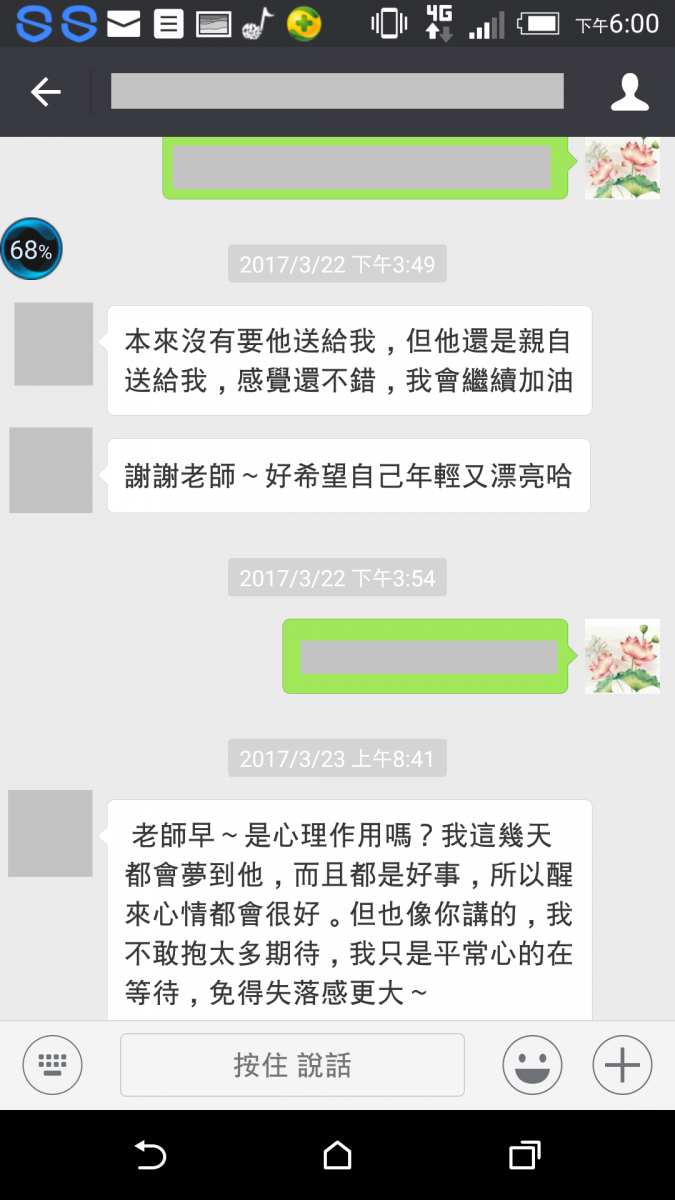Image resolution: width=675 pixels, height=1200 pixels.
Task: Open the plus attachment menu
Action: coord(622,1065)
